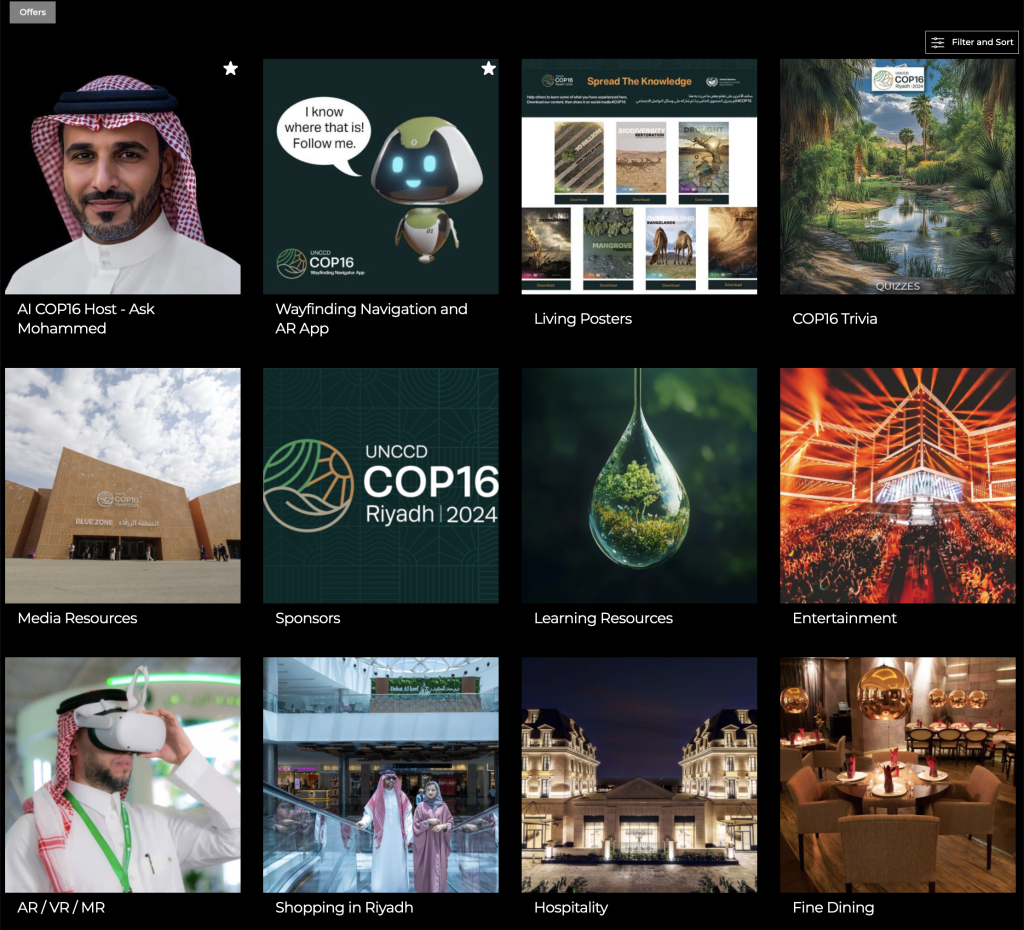Open the Filter and Sort button
The width and height of the screenshot is (1024, 930).
(972, 42)
